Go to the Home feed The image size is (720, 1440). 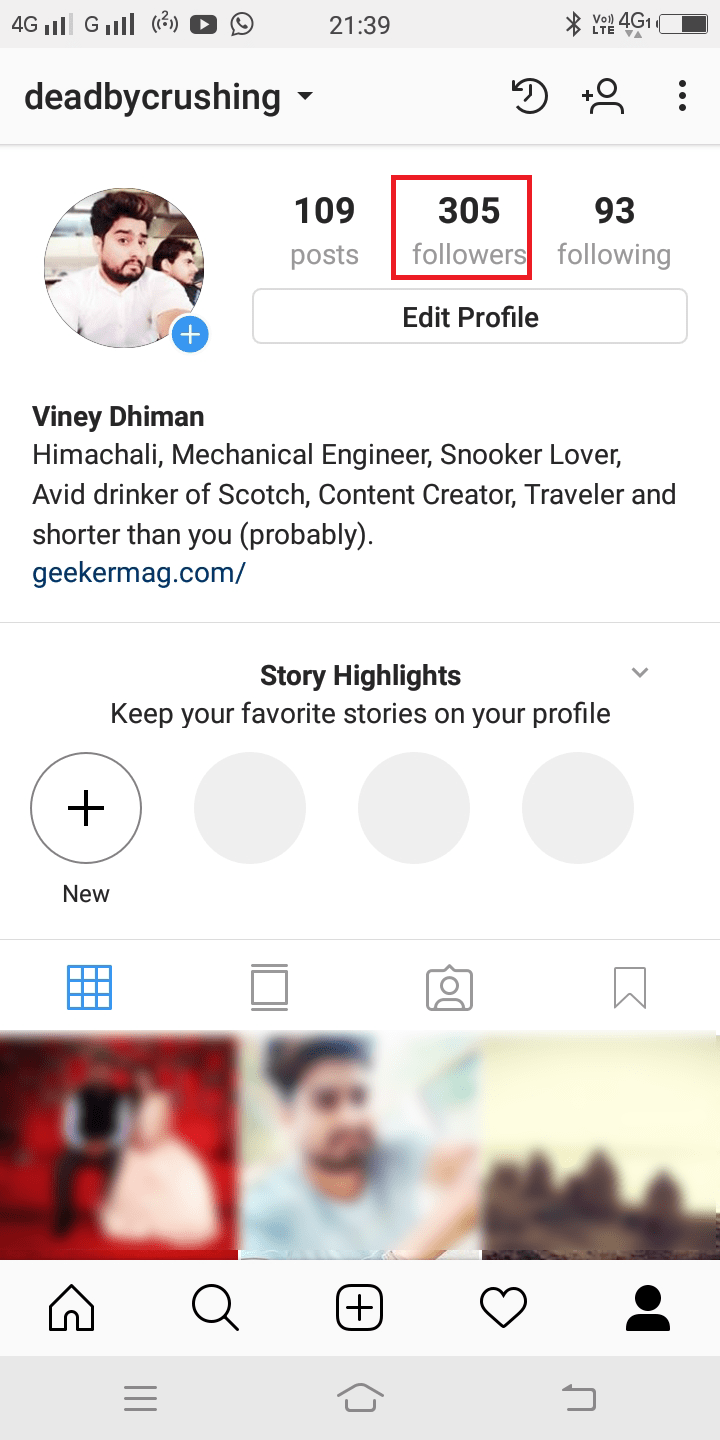pos(72,1307)
